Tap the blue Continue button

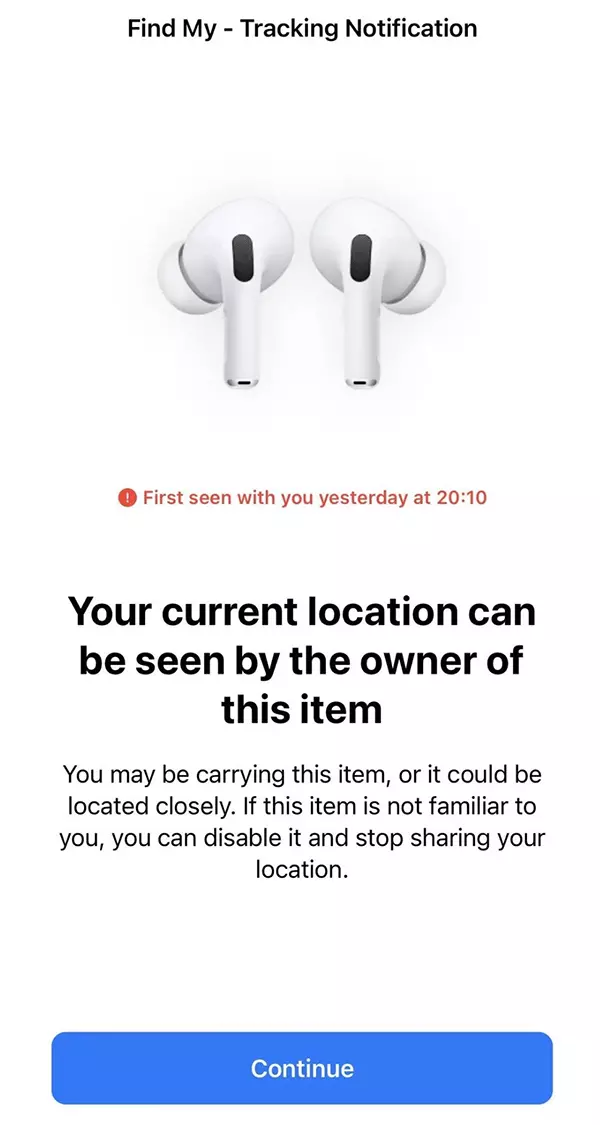[302, 1068]
